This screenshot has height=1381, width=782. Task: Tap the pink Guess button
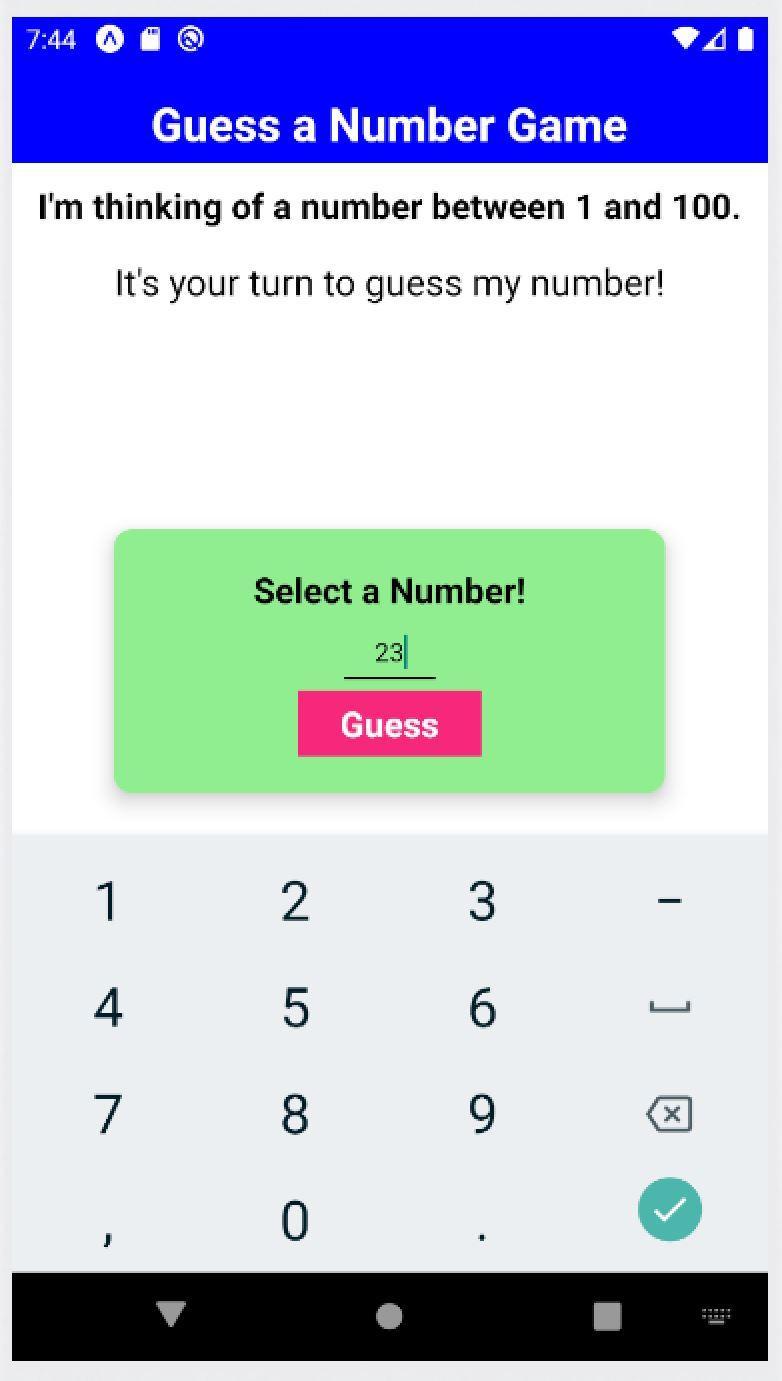[389, 724]
